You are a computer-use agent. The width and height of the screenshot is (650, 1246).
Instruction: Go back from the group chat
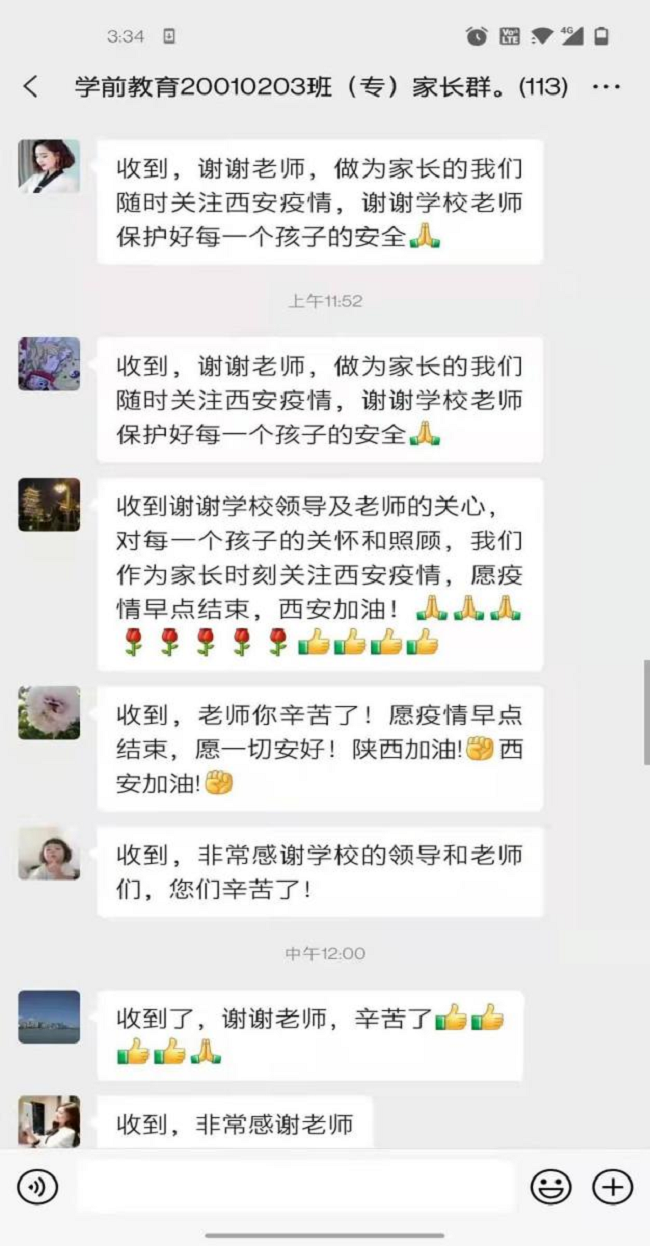tap(30, 88)
